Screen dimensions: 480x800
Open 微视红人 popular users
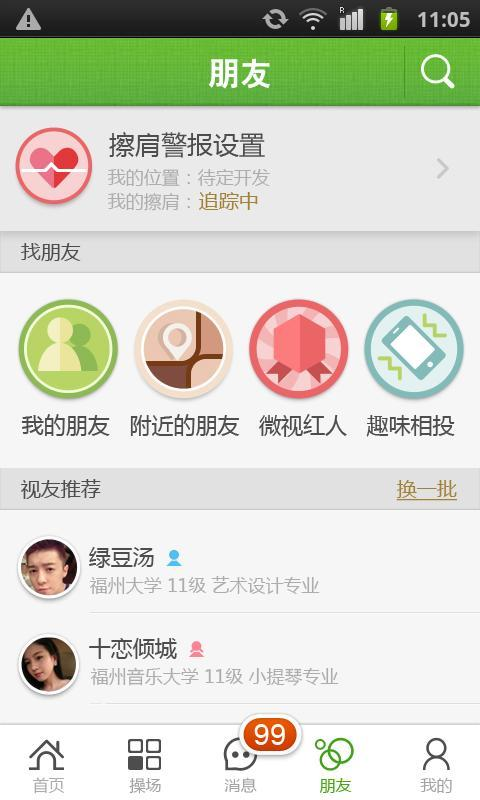299,369
